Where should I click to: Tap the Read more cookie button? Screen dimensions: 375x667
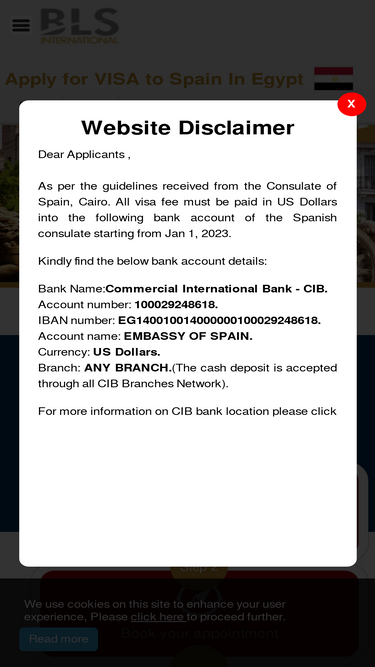pyautogui.click(x=59, y=639)
